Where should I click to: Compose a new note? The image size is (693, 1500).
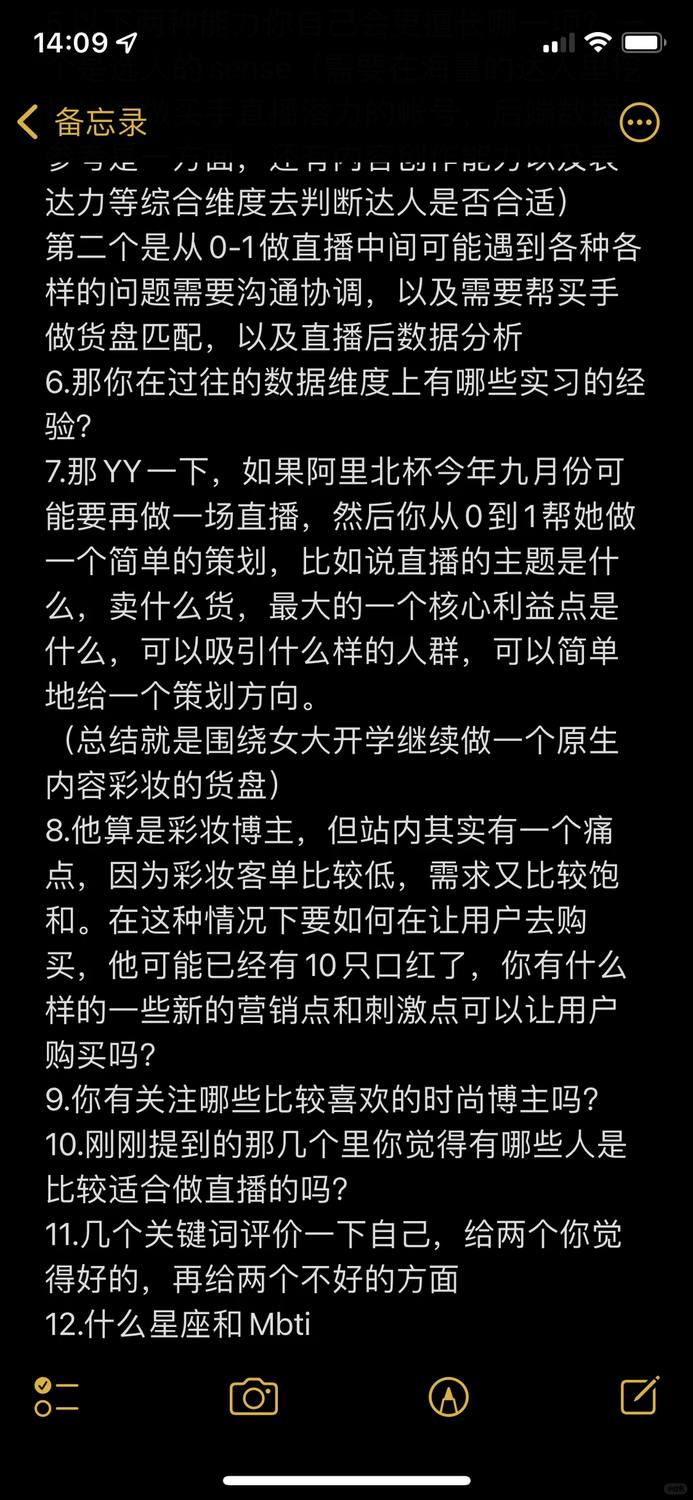[x=640, y=1395]
